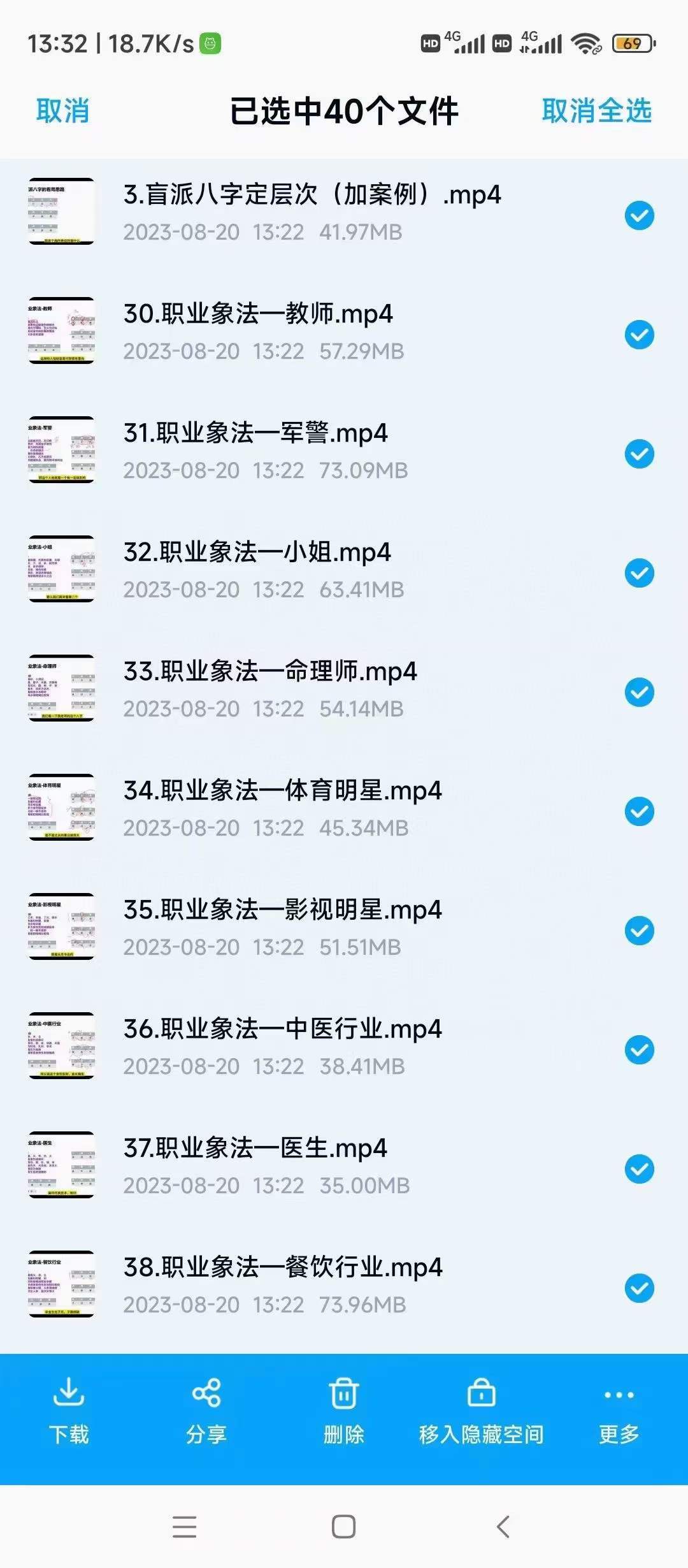This screenshot has width=688, height=1568.
Task: Tap 取消 to cancel selection
Action: point(61,111)
